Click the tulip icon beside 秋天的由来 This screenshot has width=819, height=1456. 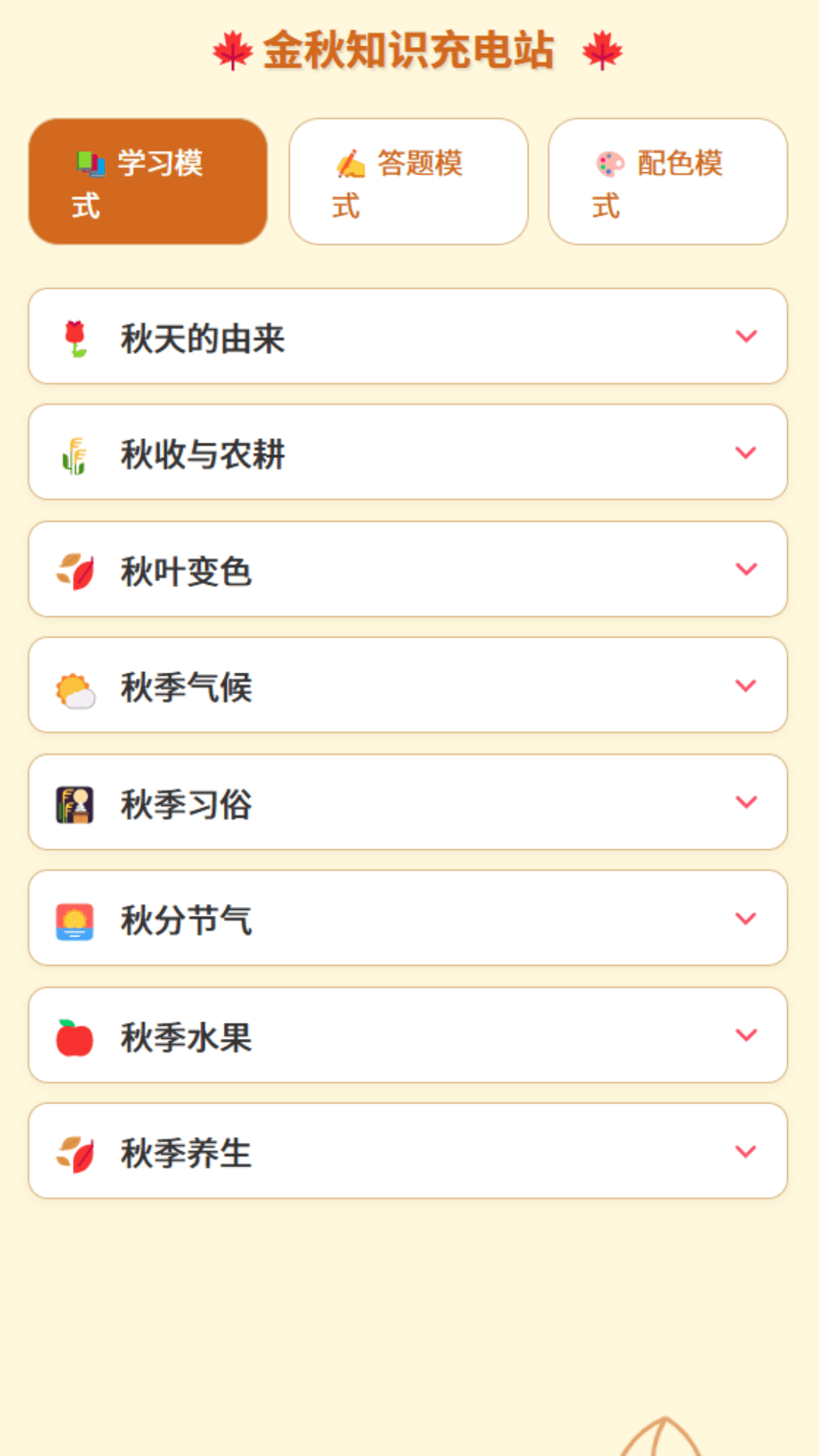(76, 340)
